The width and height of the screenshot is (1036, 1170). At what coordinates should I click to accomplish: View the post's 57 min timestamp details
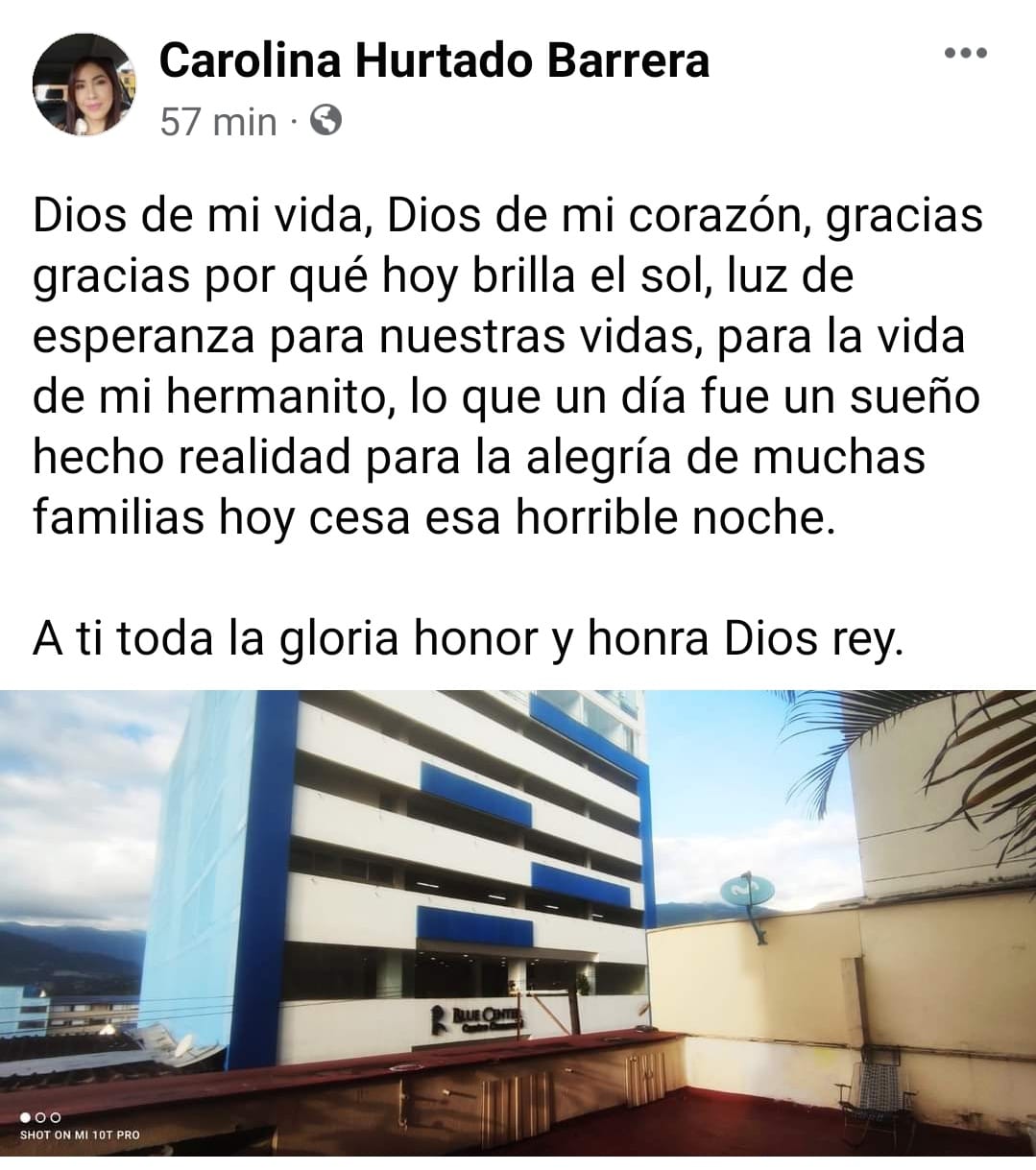click(218, 122)
